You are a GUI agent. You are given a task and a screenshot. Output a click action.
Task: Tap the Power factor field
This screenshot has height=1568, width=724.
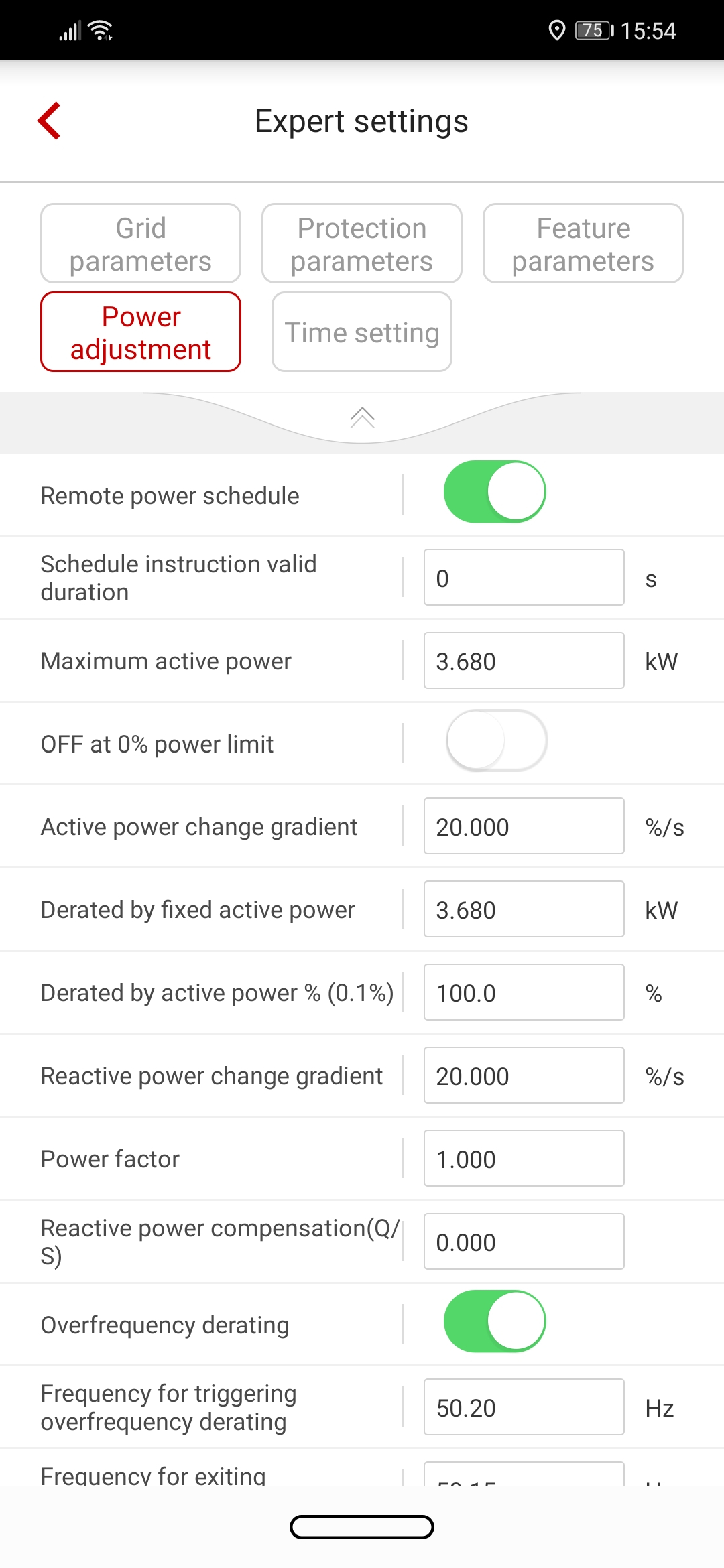pyautogui.click(x=524, y=1159)
